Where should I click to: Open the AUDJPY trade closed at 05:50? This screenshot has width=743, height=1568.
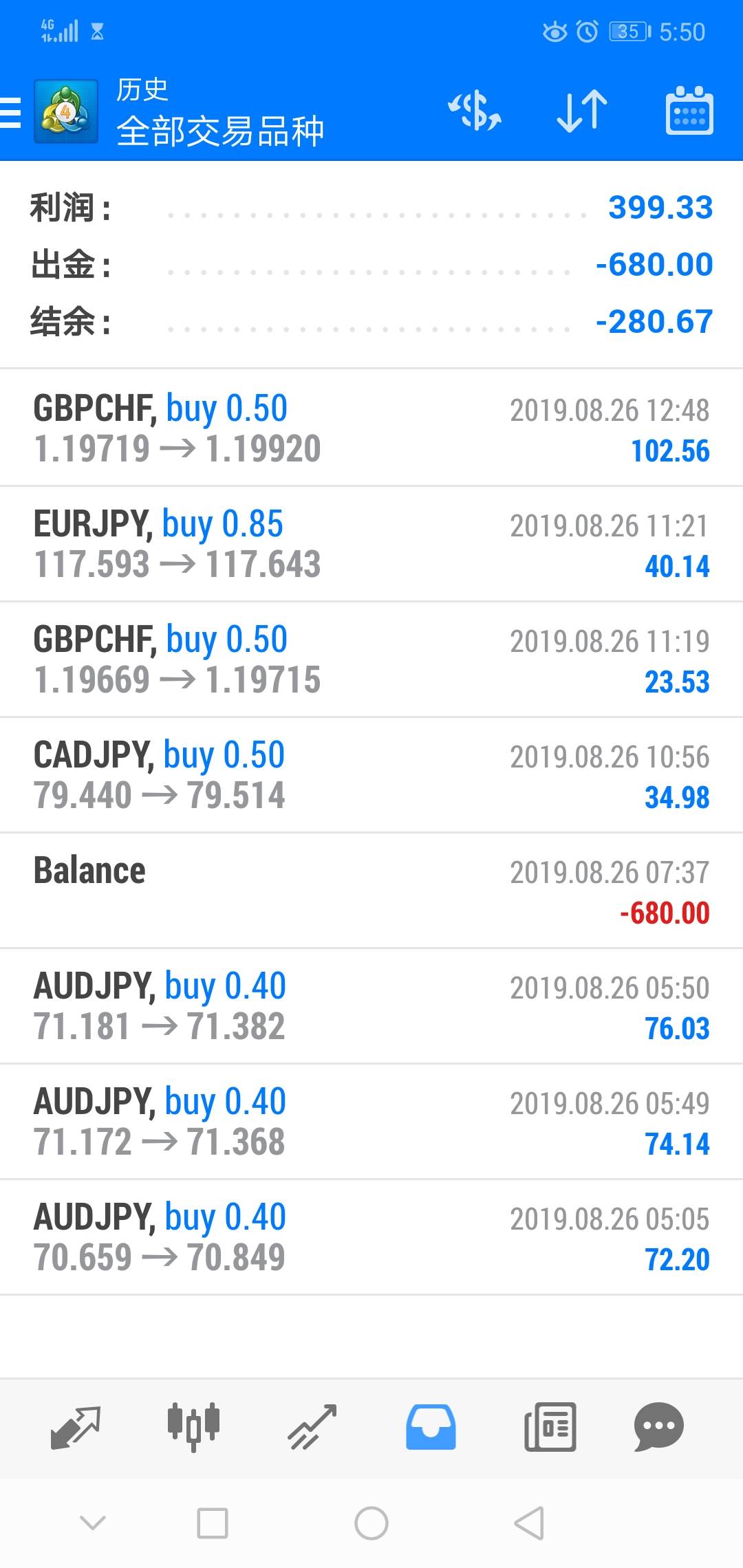(371, 1005)
